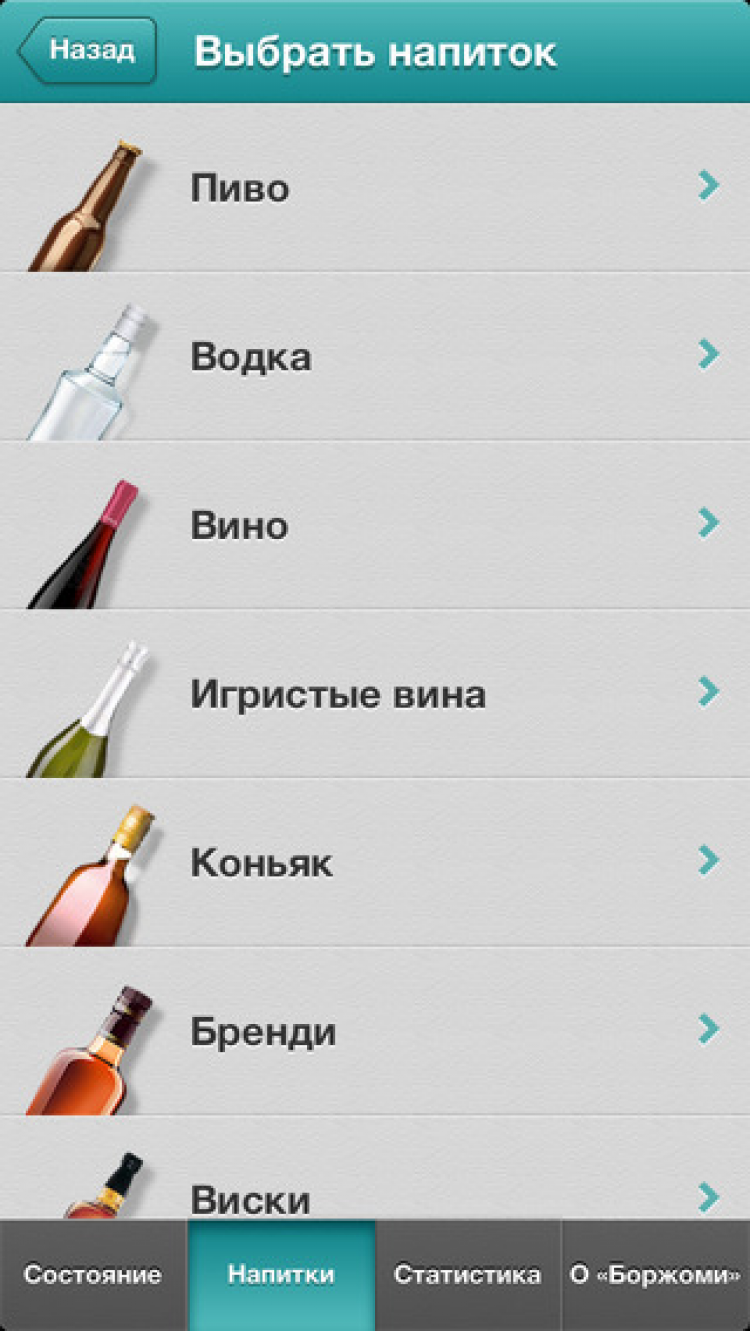
Task: Choose Водка as the drink
Action: [x=375, y=357]
